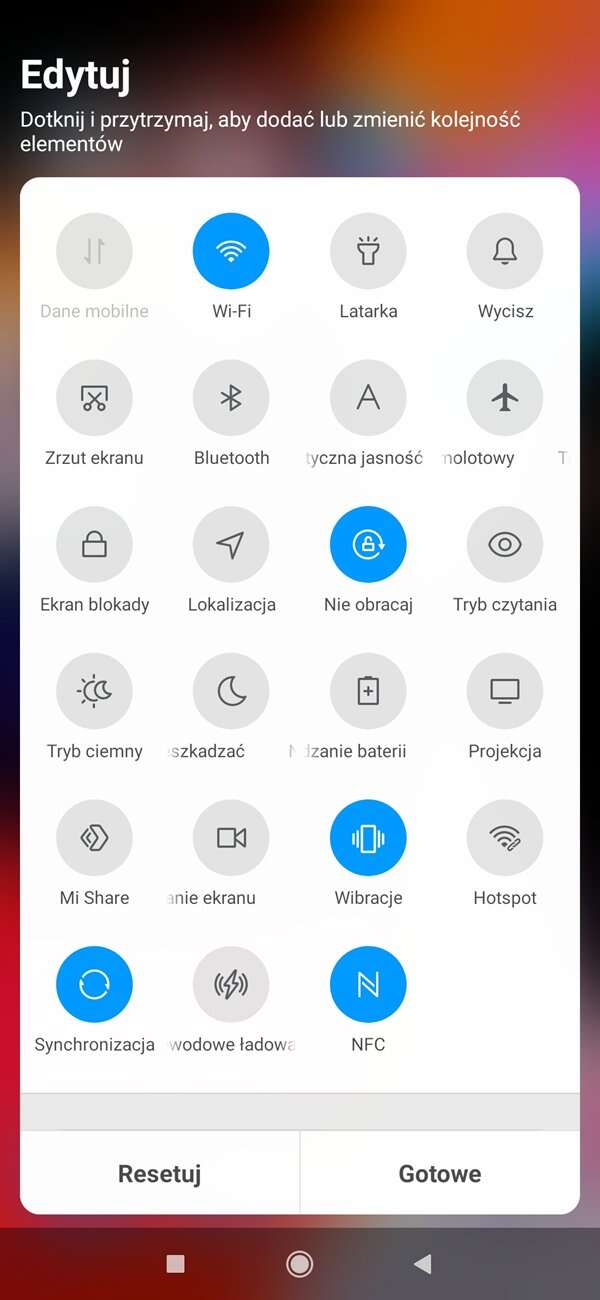
Task: Turn off Wibracje vibration
Action: click(368, 838)
